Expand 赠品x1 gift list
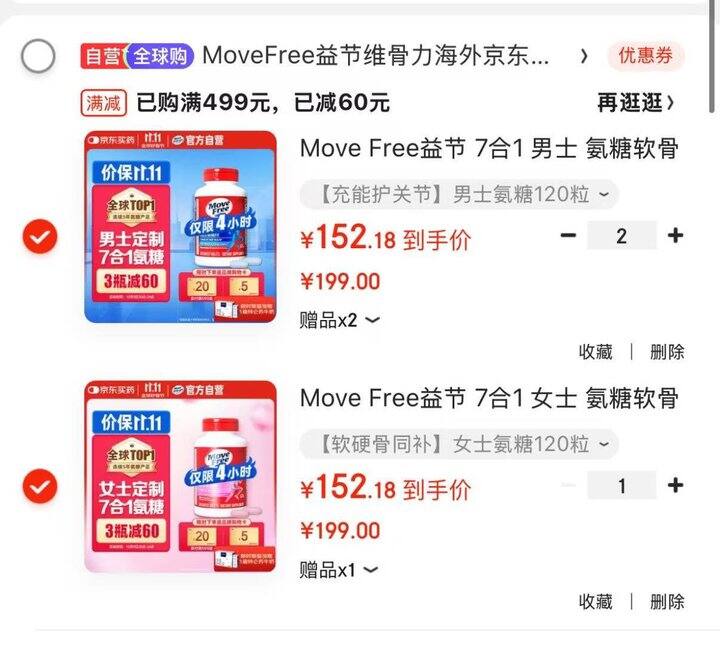This screenshot has height=662, width=720. (x=339, y=570)
